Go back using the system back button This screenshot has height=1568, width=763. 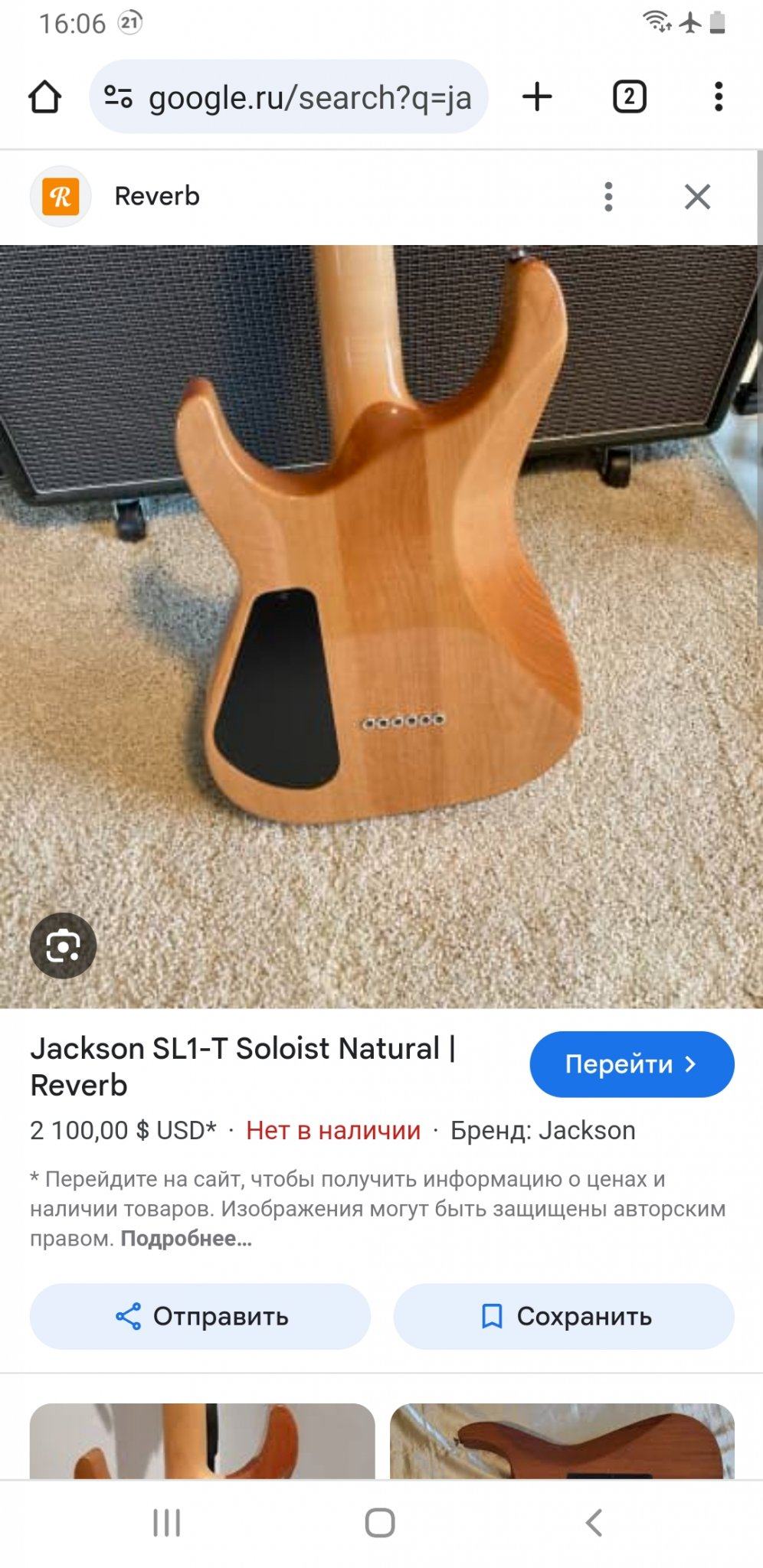[594, 1522]
